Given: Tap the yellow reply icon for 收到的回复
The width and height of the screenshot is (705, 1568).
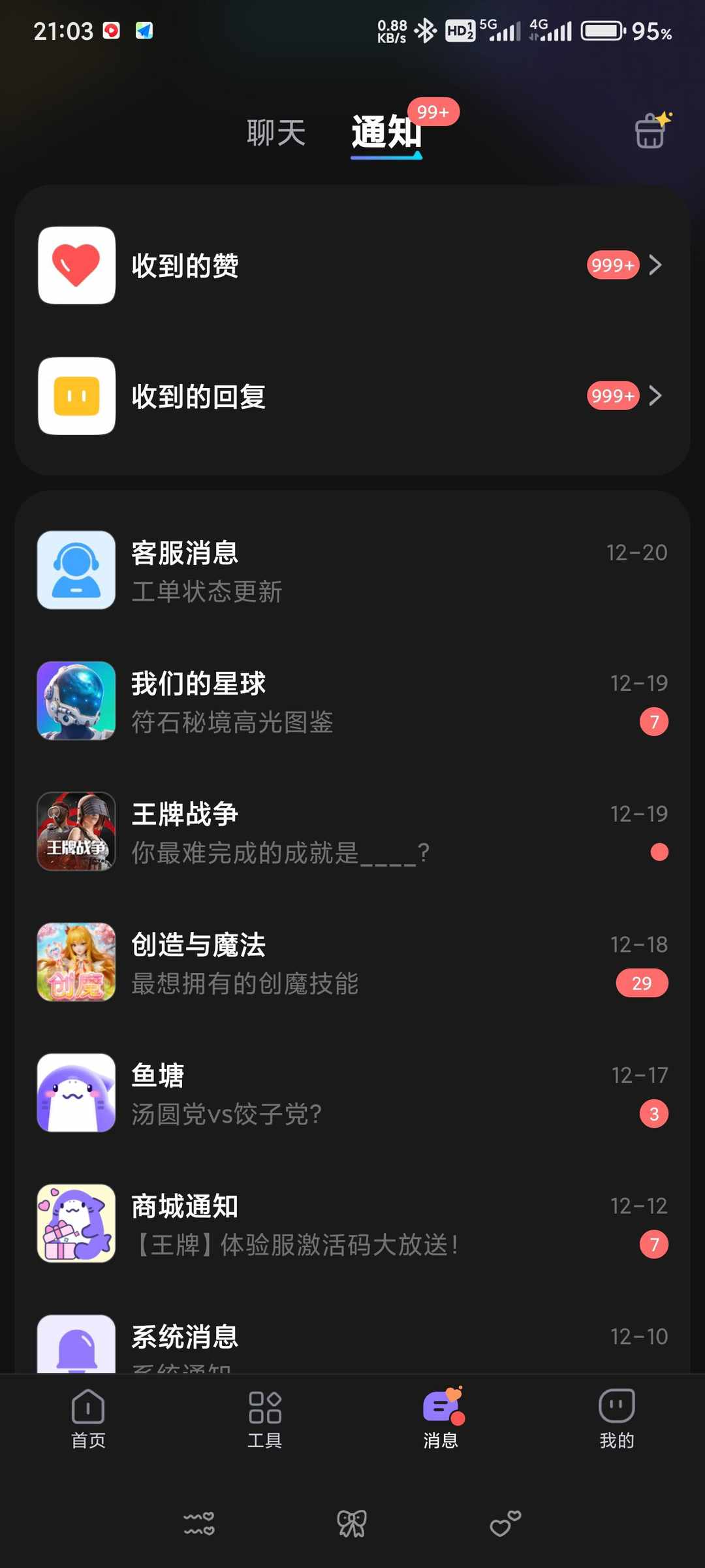Looking at the screenshot, I should (76, 396).
